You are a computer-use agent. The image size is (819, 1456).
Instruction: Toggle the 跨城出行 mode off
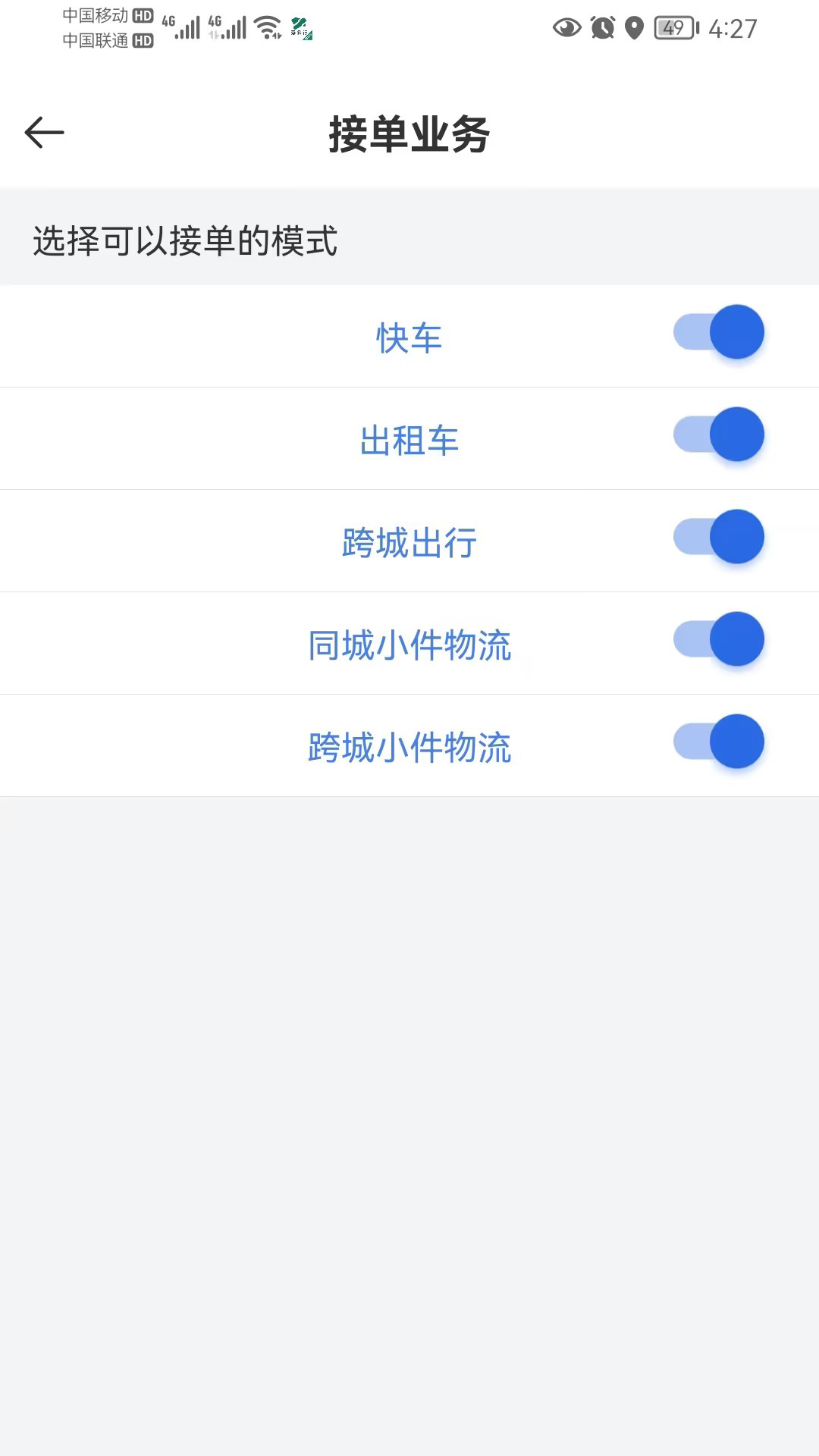(717, 537)
